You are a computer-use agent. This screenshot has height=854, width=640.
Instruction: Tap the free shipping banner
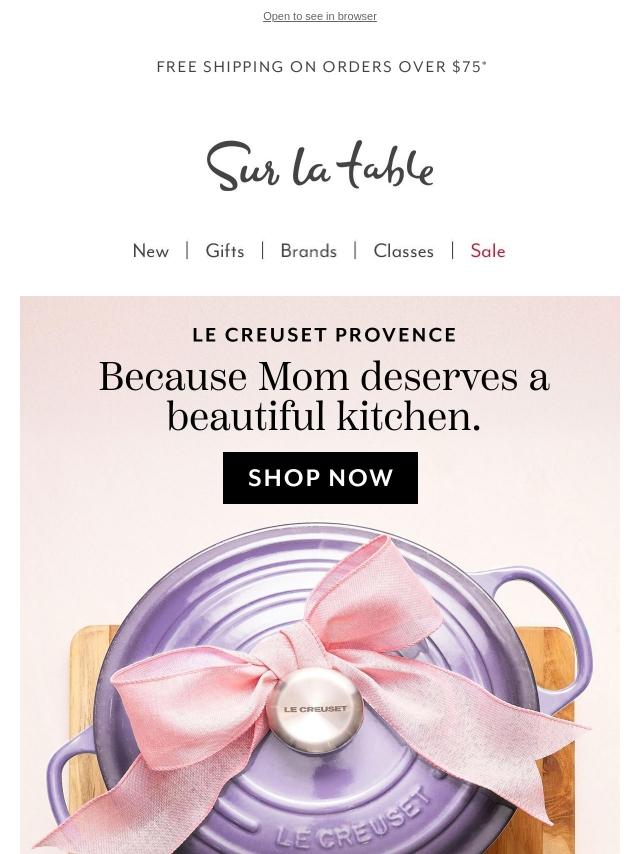(321, 66)
